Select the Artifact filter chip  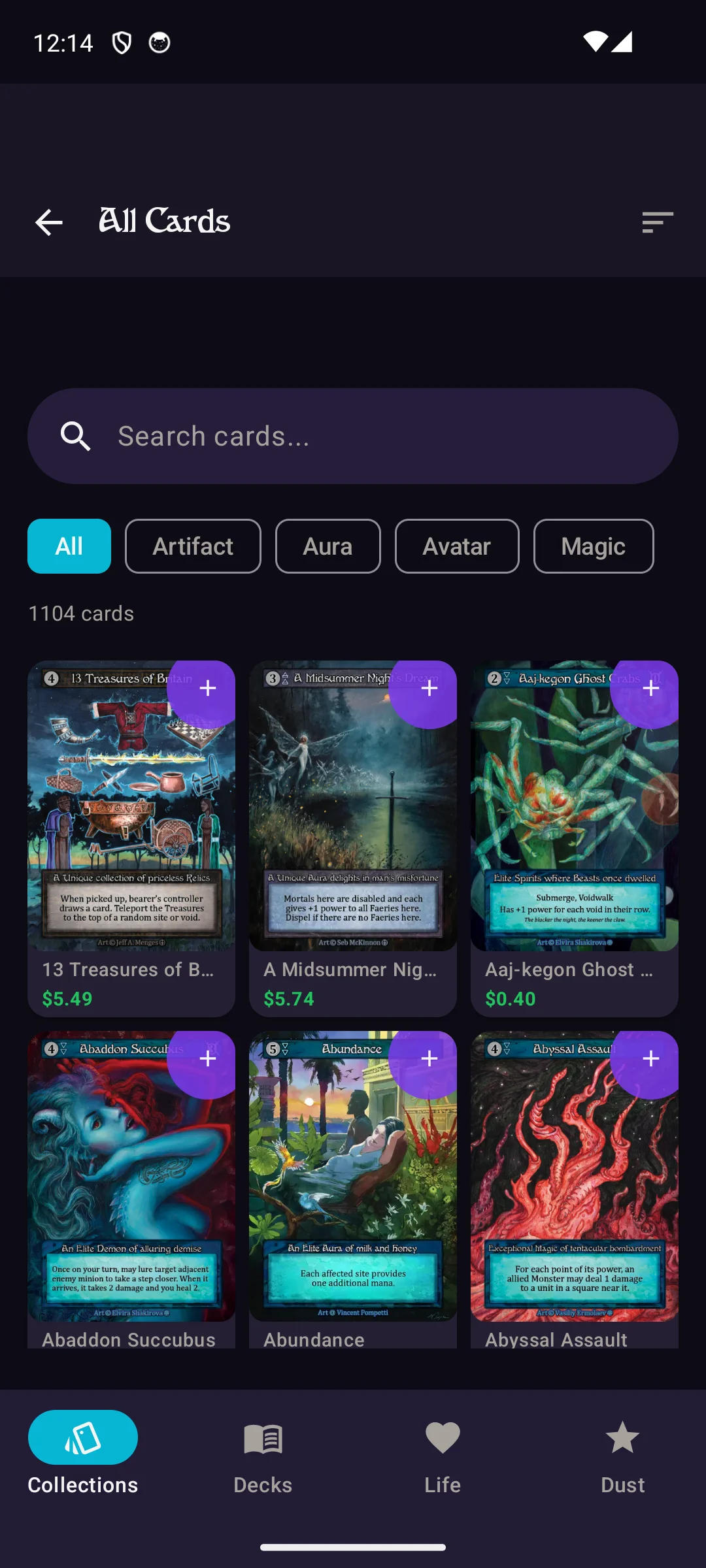[193, 546]
